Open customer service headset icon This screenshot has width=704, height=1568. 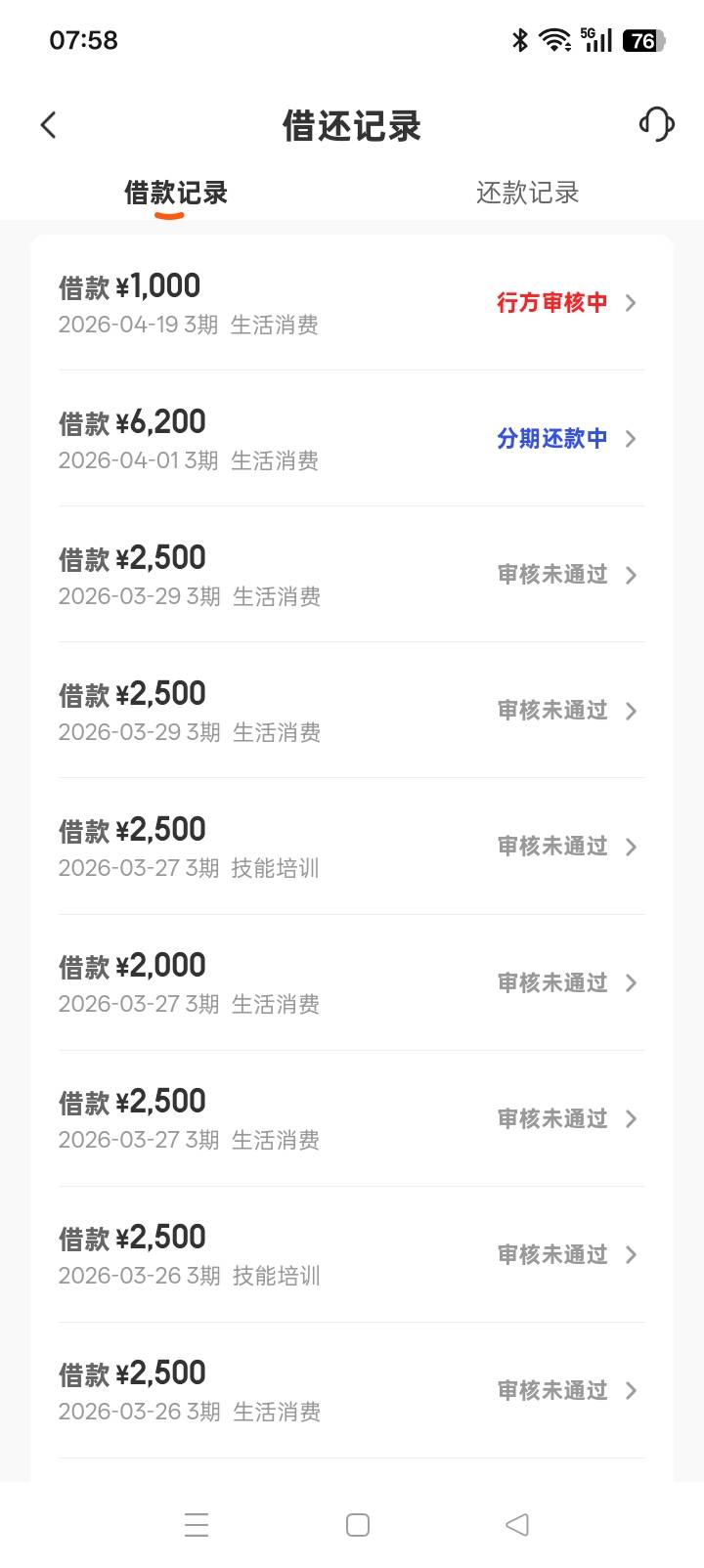tap(656, 124)
